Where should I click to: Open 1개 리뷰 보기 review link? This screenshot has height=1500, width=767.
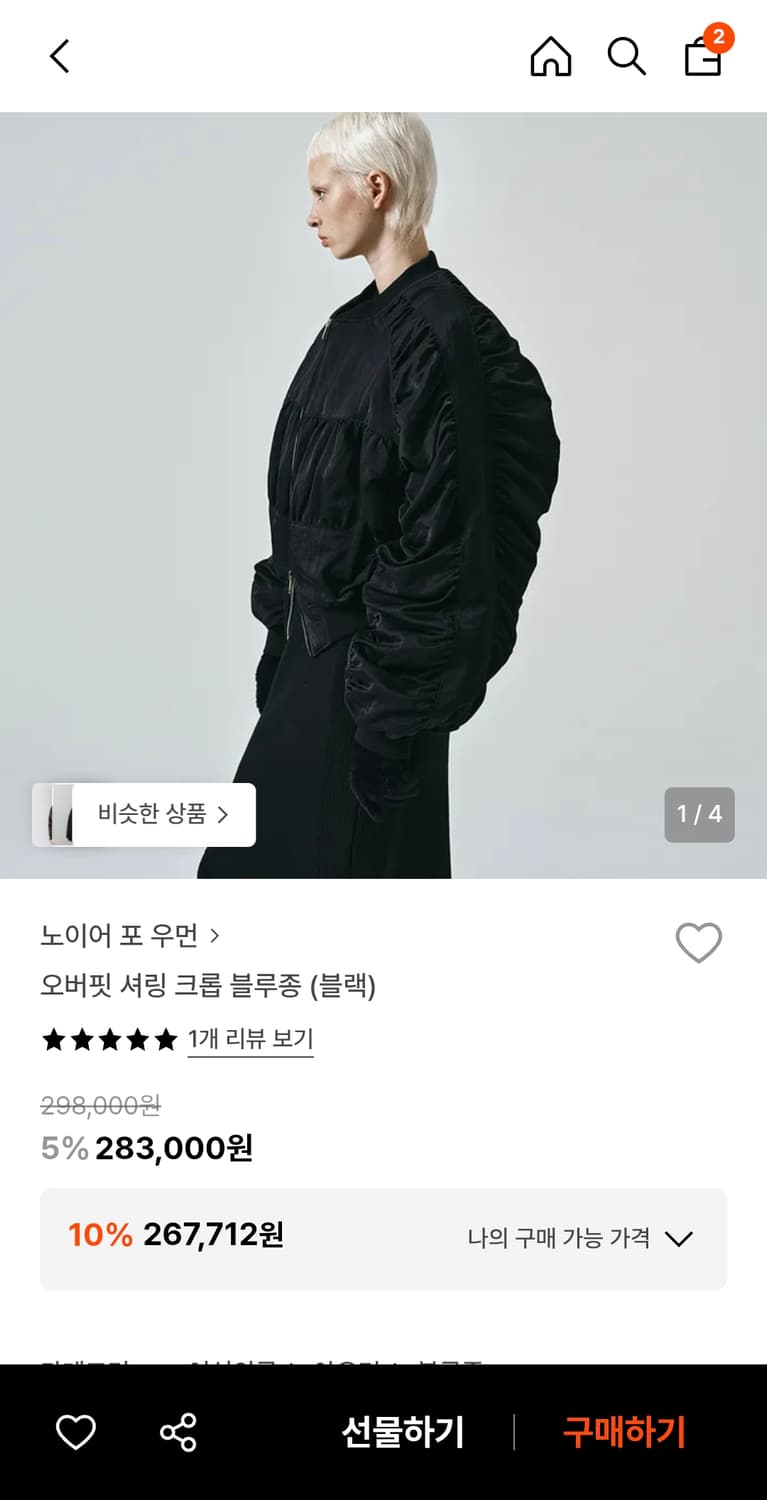coord(250,1040)
